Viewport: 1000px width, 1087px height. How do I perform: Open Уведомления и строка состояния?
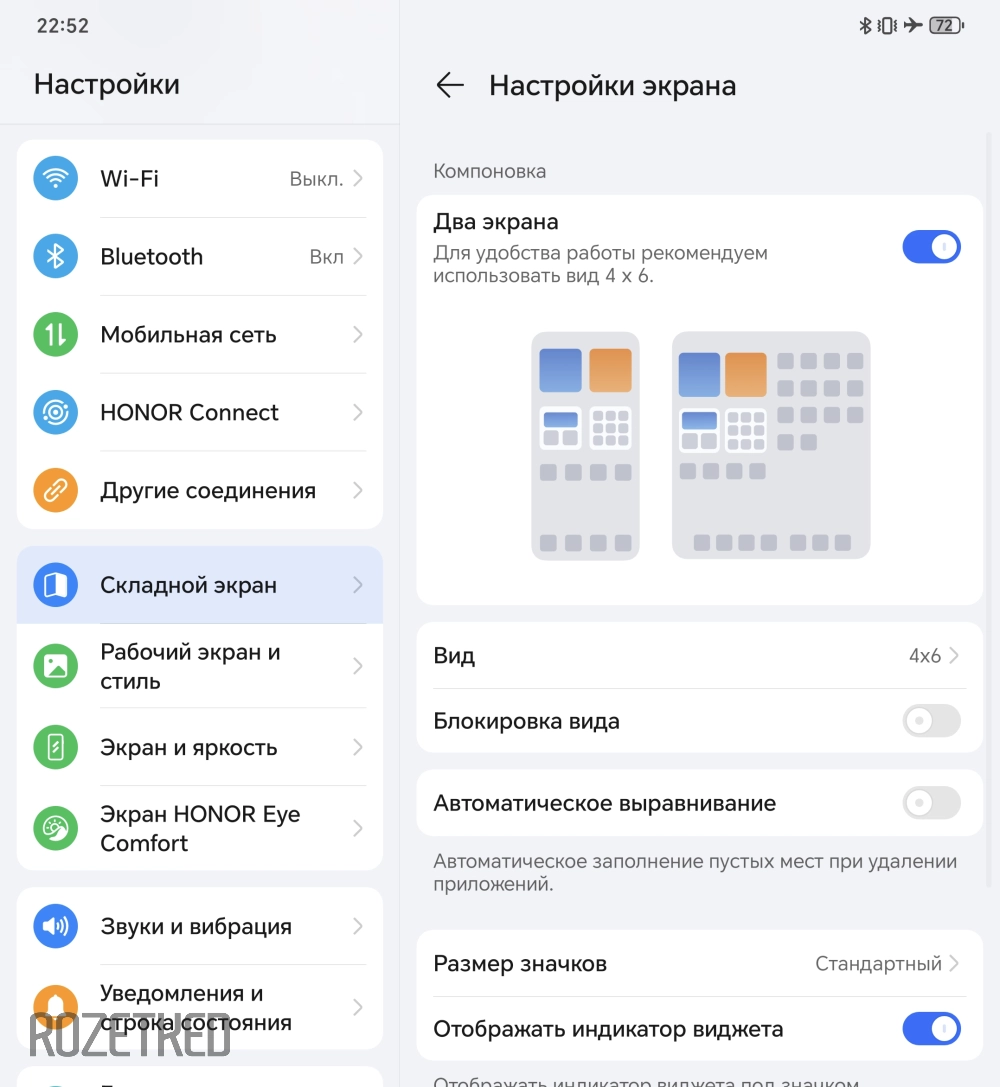click(200, 1007)
